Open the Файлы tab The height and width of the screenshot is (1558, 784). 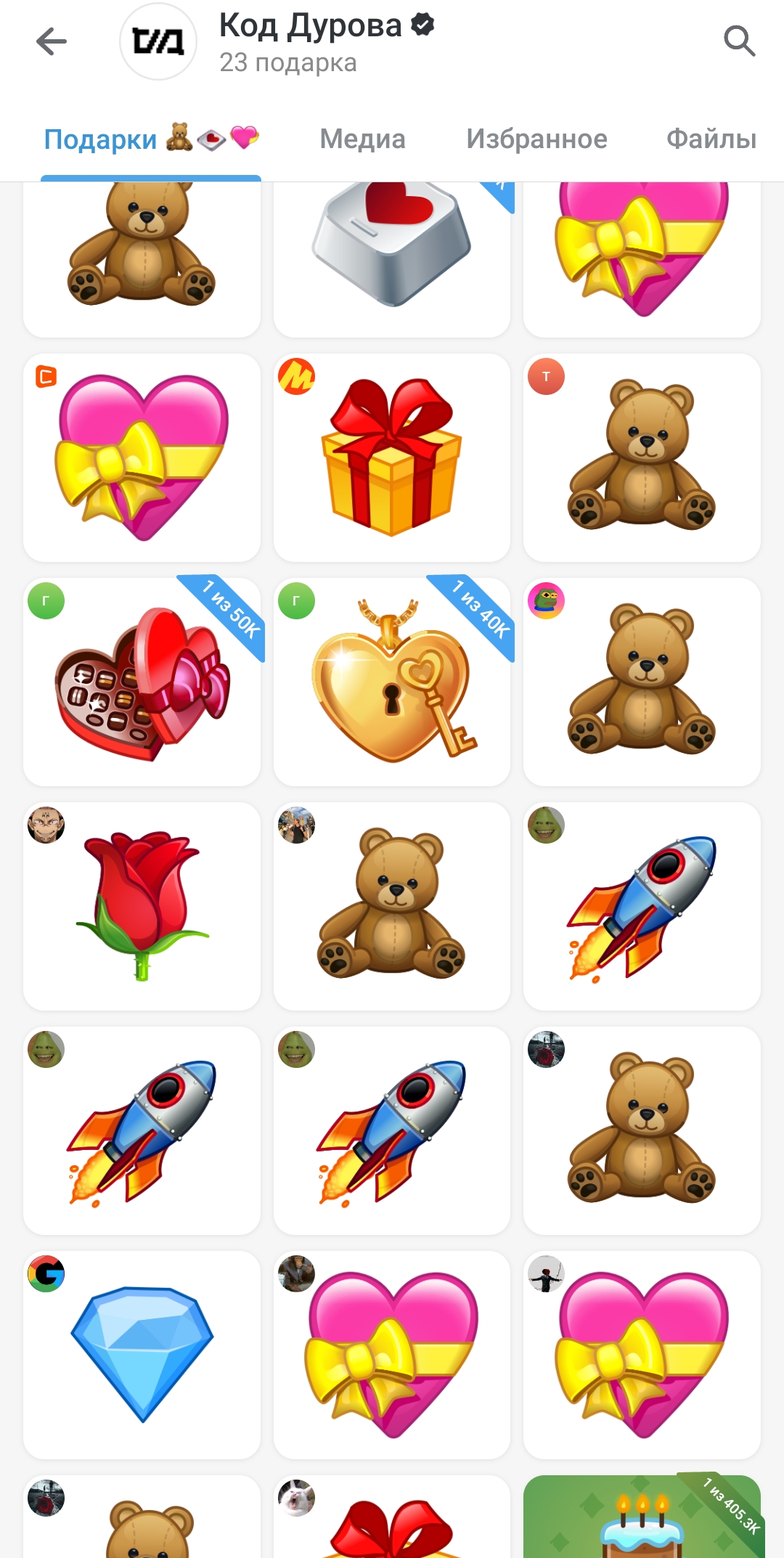(711, 139)
